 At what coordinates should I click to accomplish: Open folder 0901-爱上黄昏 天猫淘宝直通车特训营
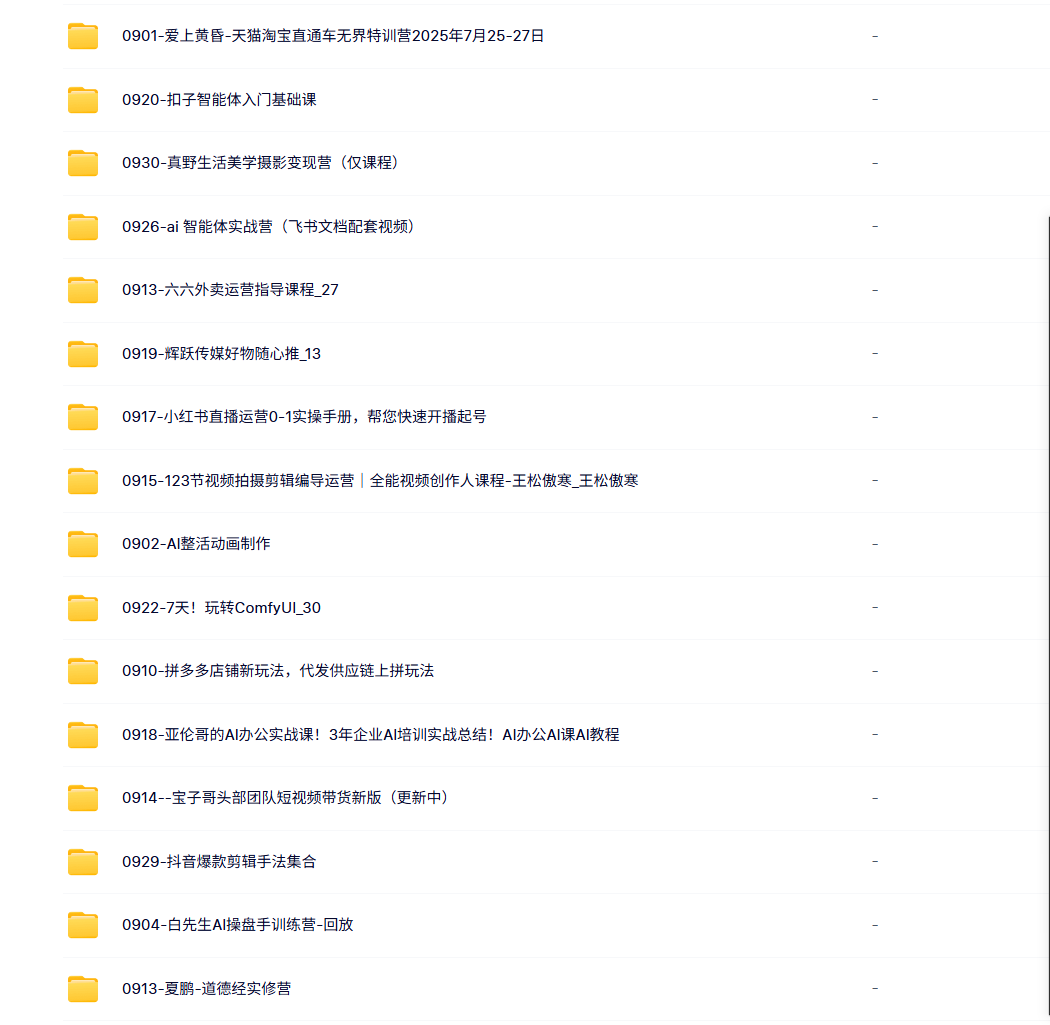pyautogui.click(x=333, y=36)
